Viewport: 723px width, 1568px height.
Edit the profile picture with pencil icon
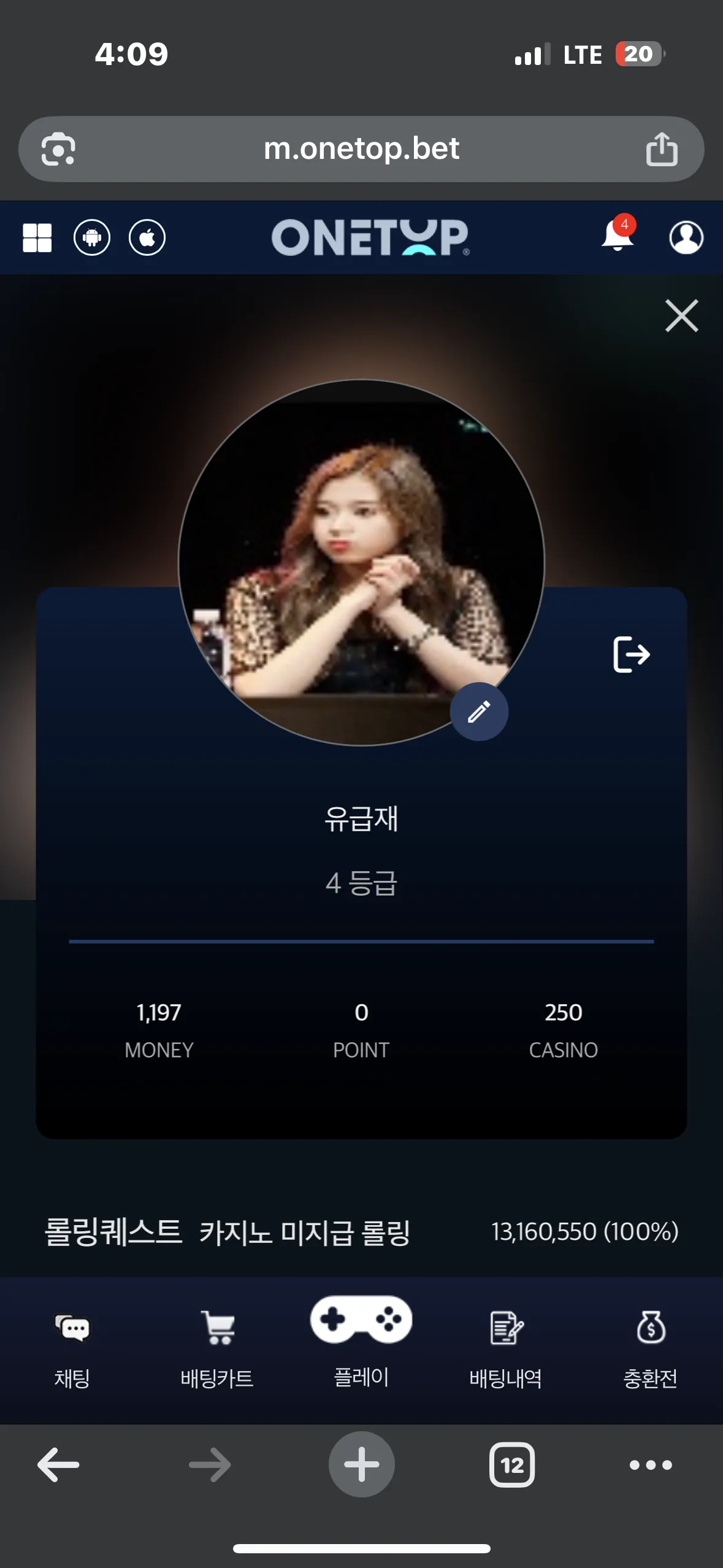pyautogui.click(x=479, y=712)
